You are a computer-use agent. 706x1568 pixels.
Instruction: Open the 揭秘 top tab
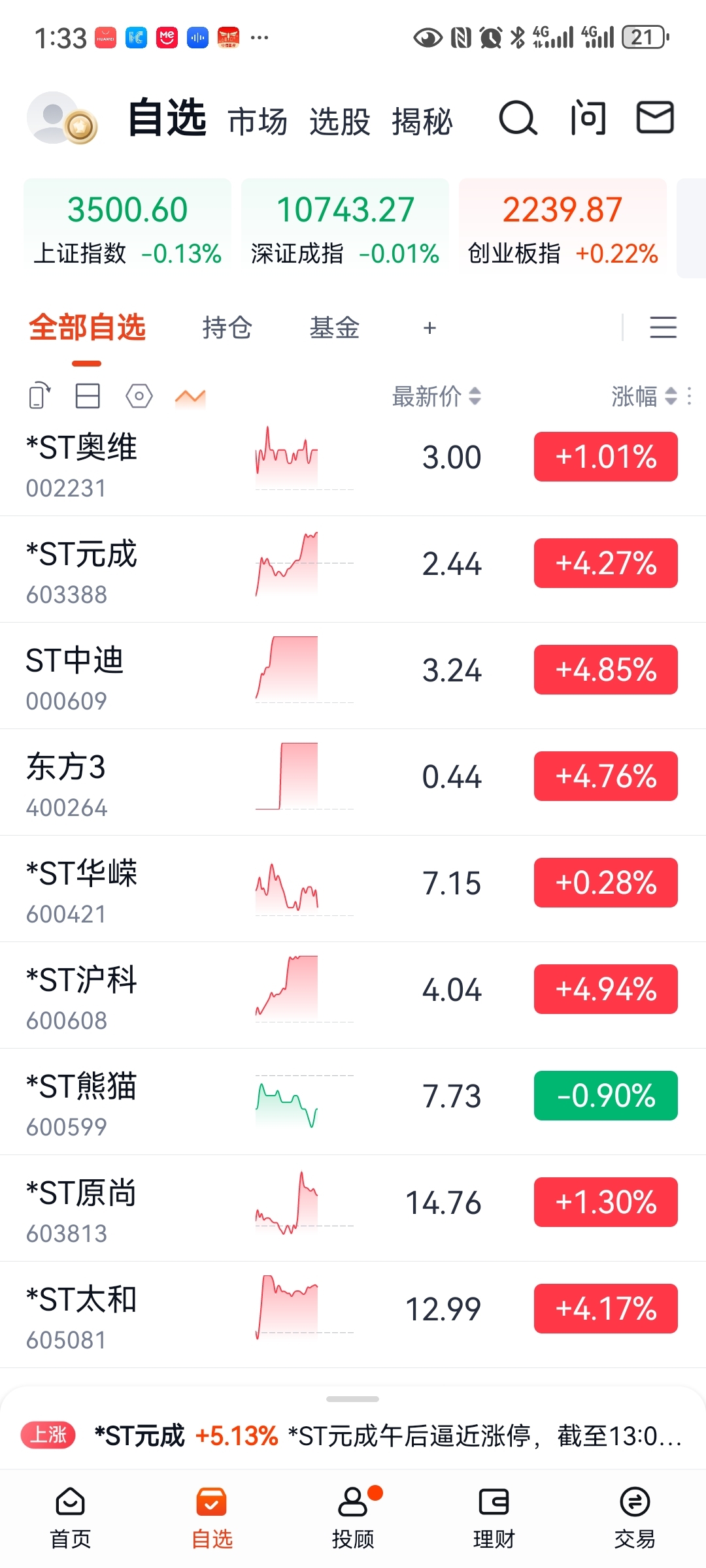(422, 122)
